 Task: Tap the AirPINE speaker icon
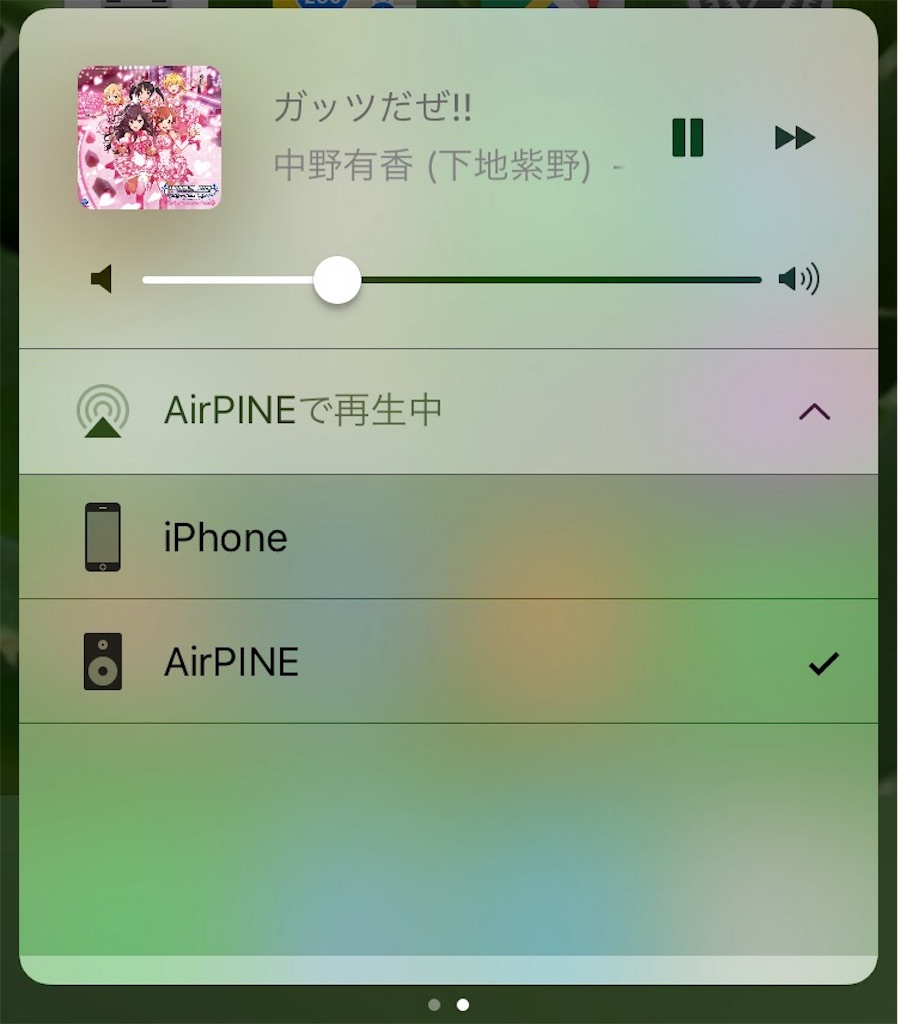click(x=104, y=661)
